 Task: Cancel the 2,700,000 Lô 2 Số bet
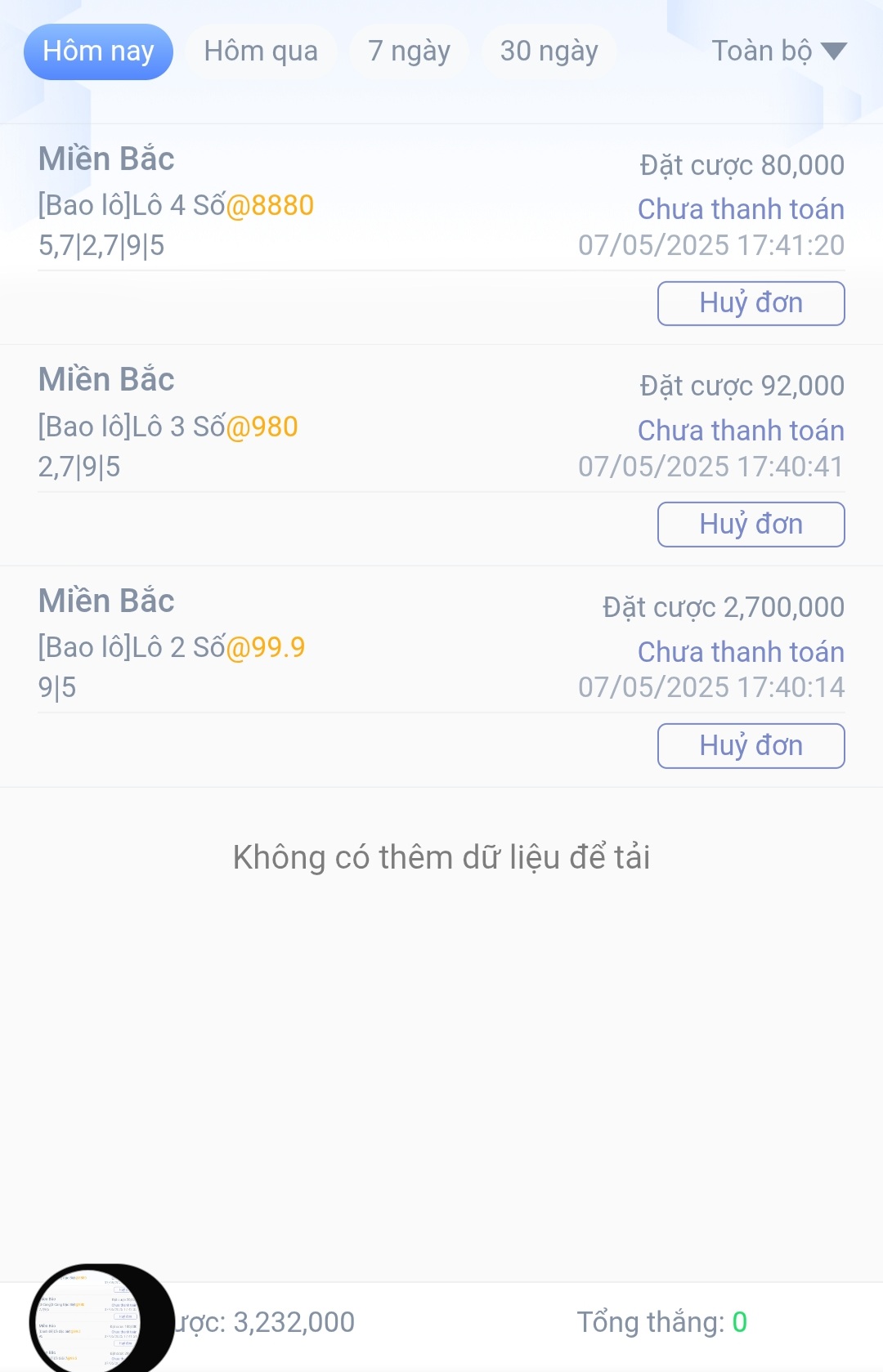click(x=751, y=746)
